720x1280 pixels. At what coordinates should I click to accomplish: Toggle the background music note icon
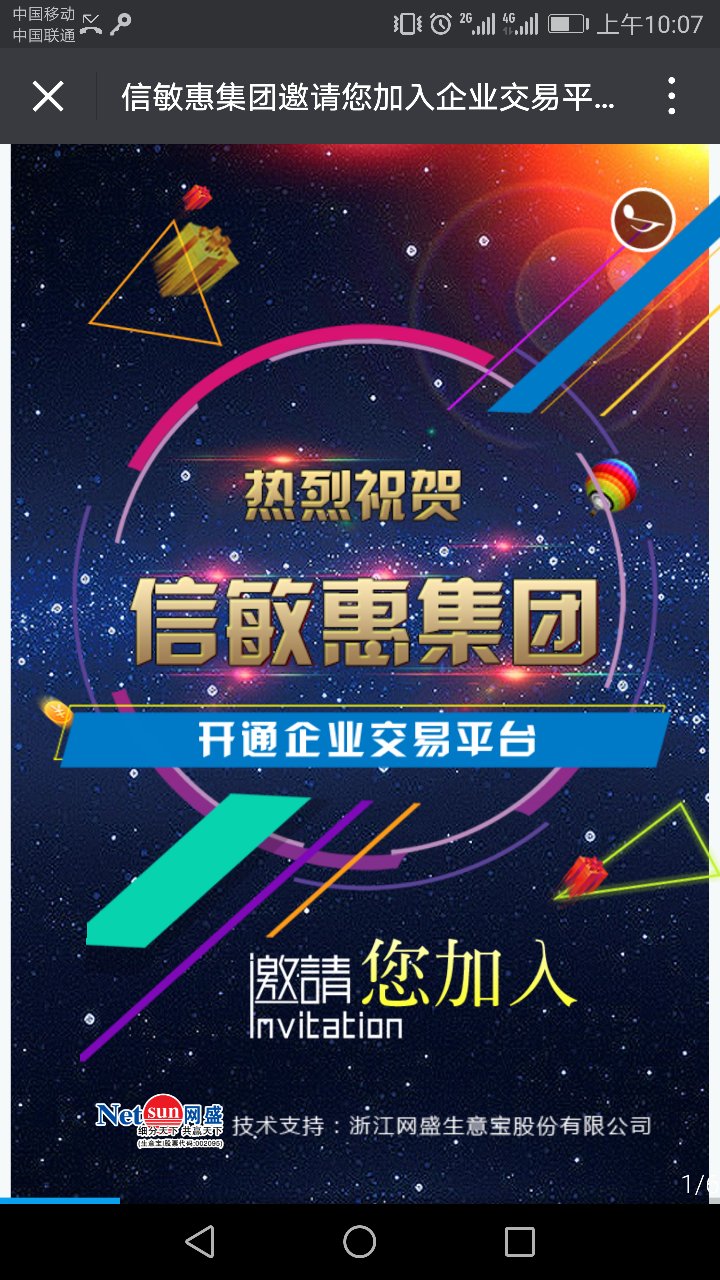pyautogui.click(x=643, y=219)
